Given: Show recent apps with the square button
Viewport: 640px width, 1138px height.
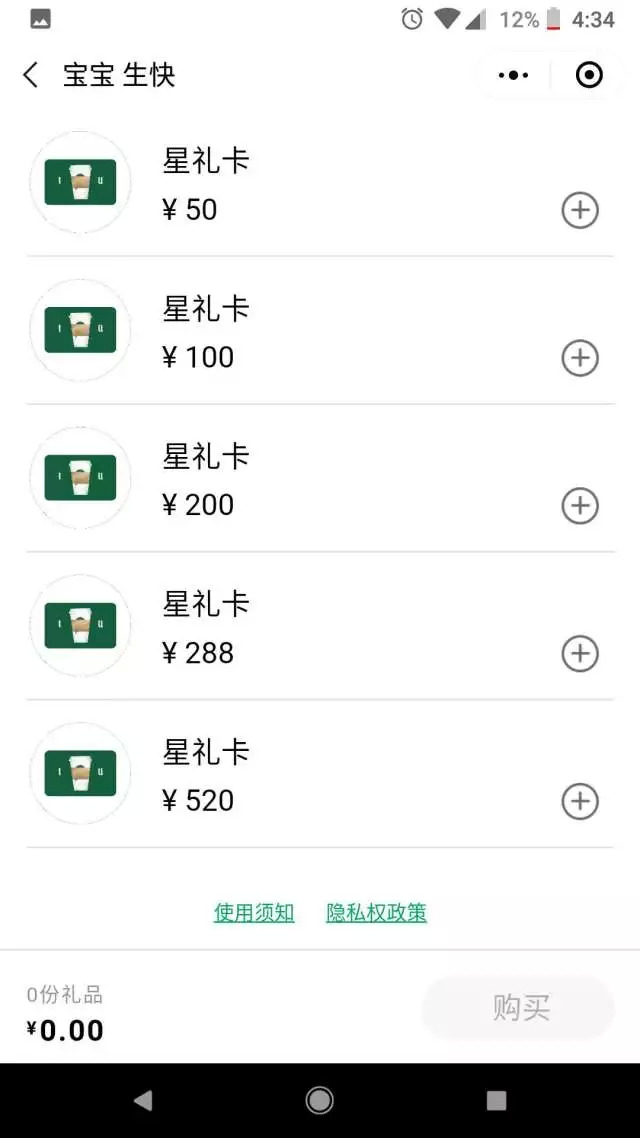Looking at the screenshot, I should click(497, 1101).
